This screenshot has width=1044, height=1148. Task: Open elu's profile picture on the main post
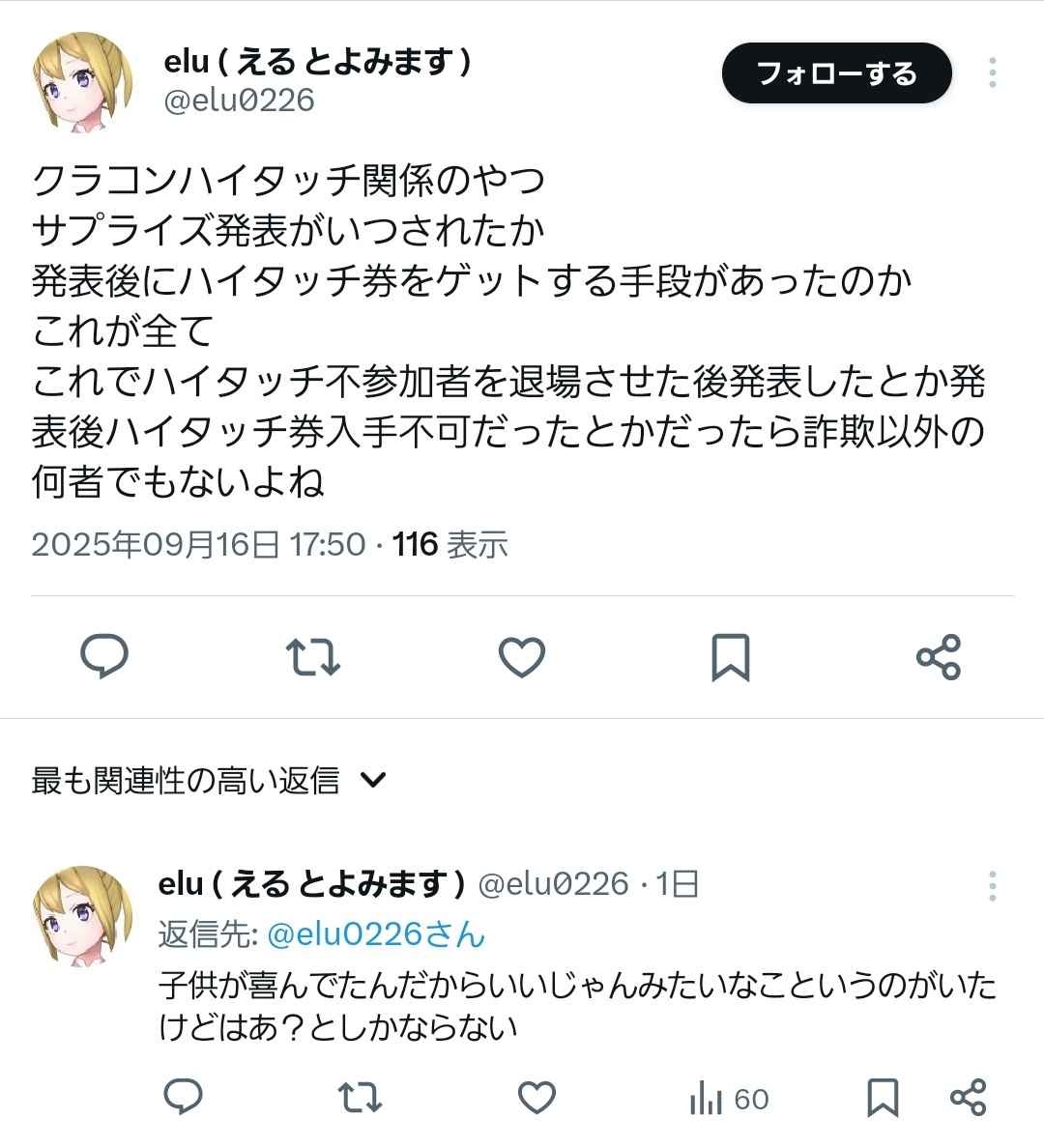tap(81, 82)
